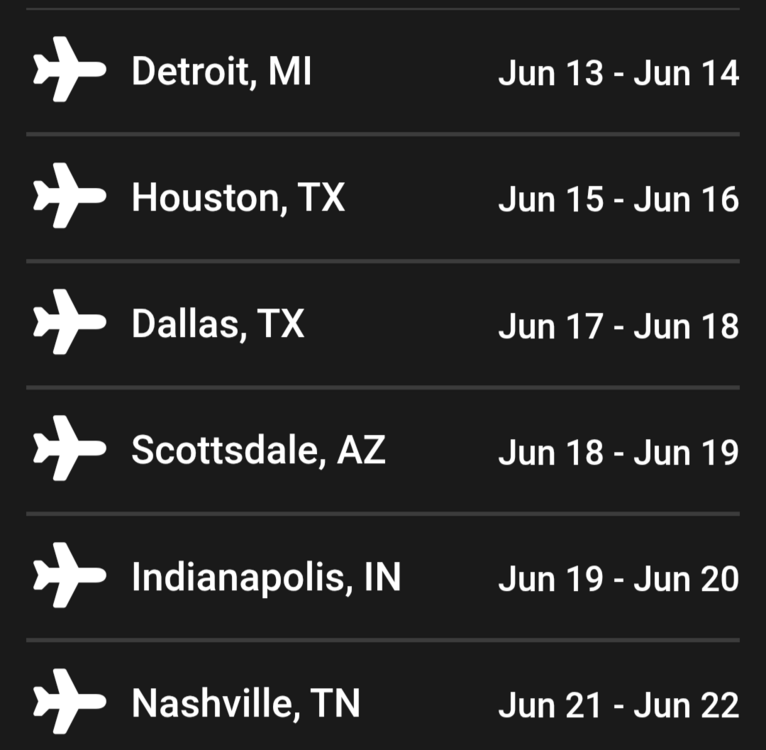Image resolution: width=766 pixels, height=750 pixels.
Task: Open the Detroit, MI trip
Action: pos(383,72)
